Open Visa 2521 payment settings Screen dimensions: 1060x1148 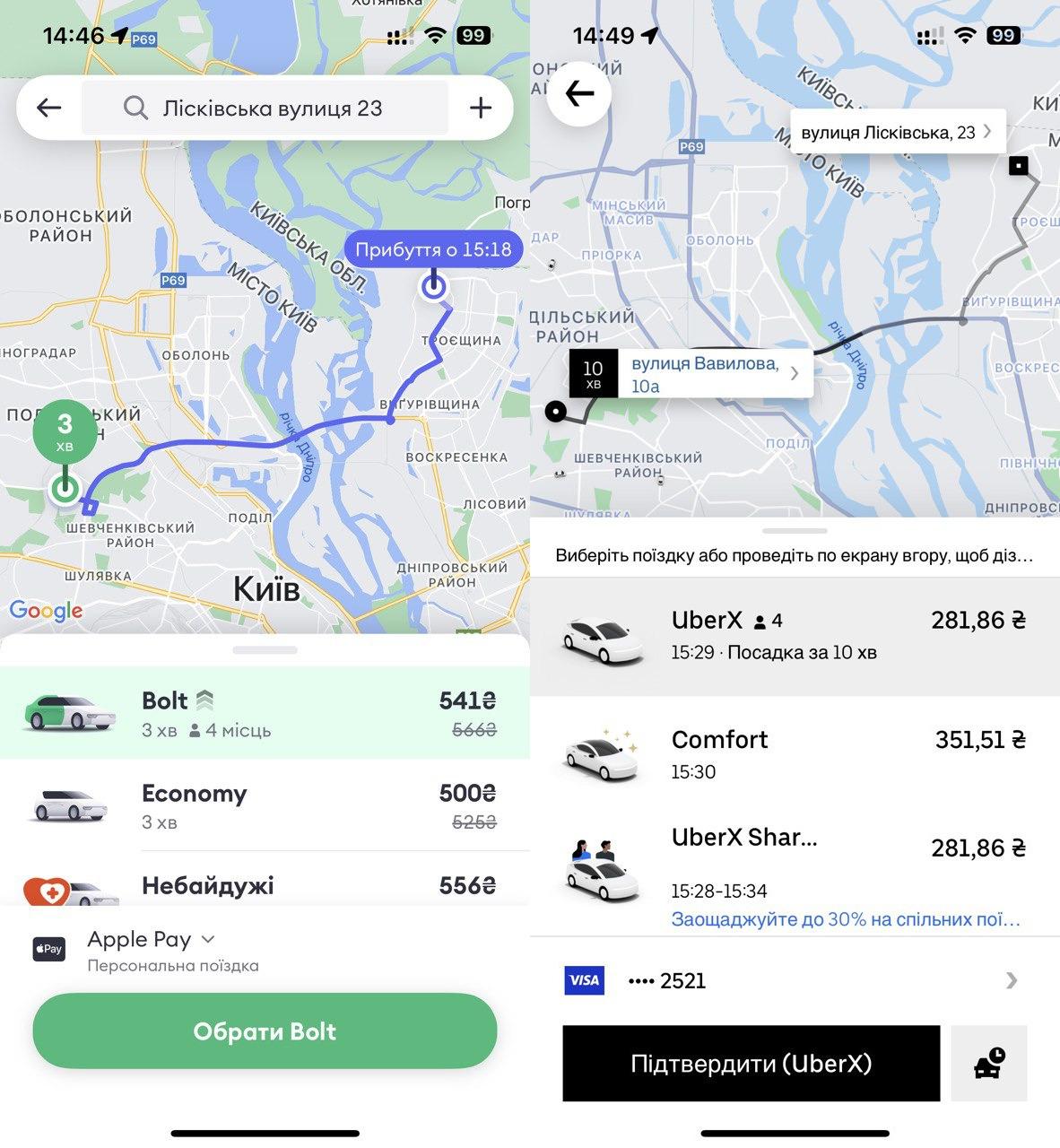[x=795, y=980]
